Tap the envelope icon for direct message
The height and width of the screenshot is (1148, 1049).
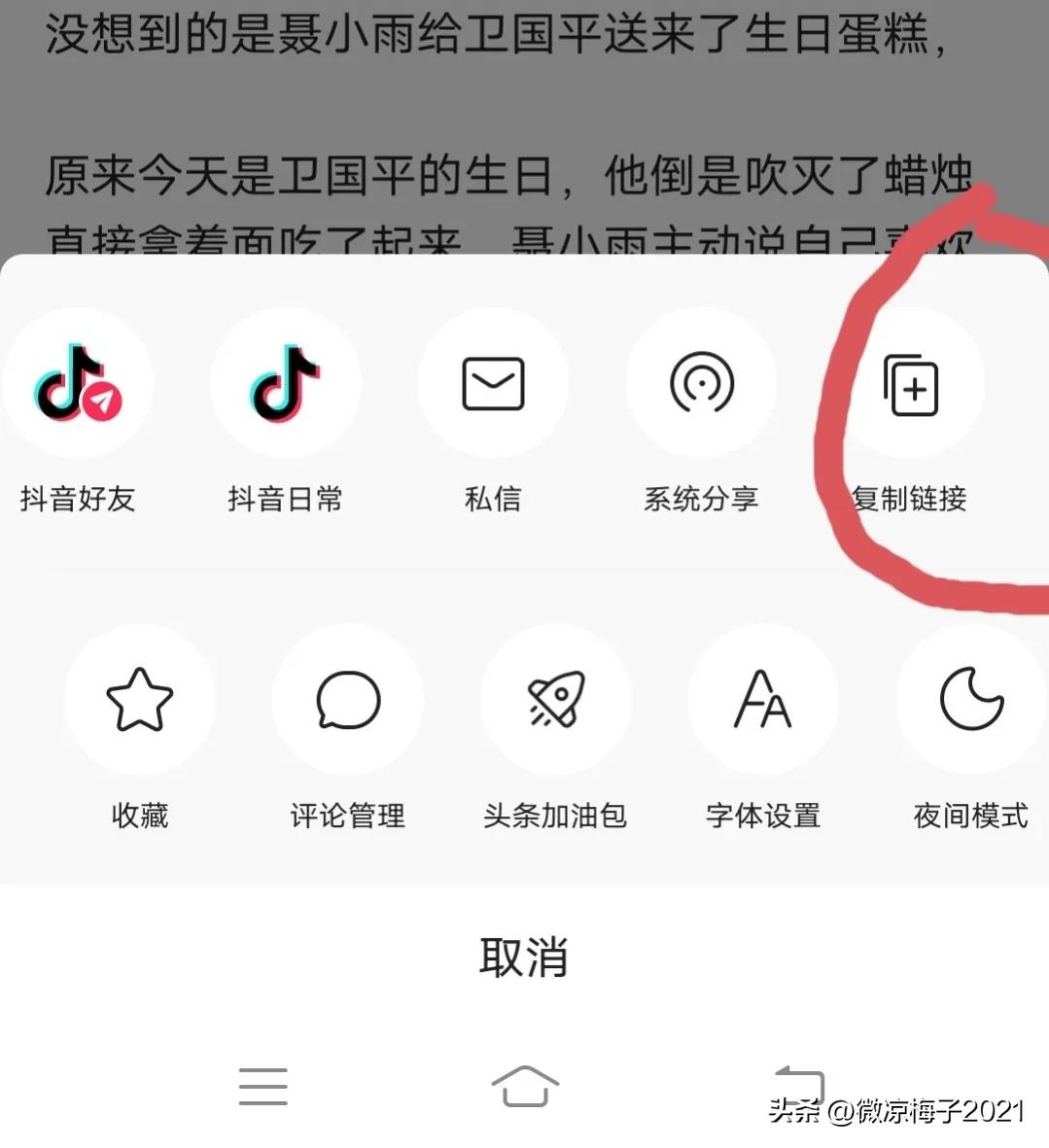pos(493,383)
